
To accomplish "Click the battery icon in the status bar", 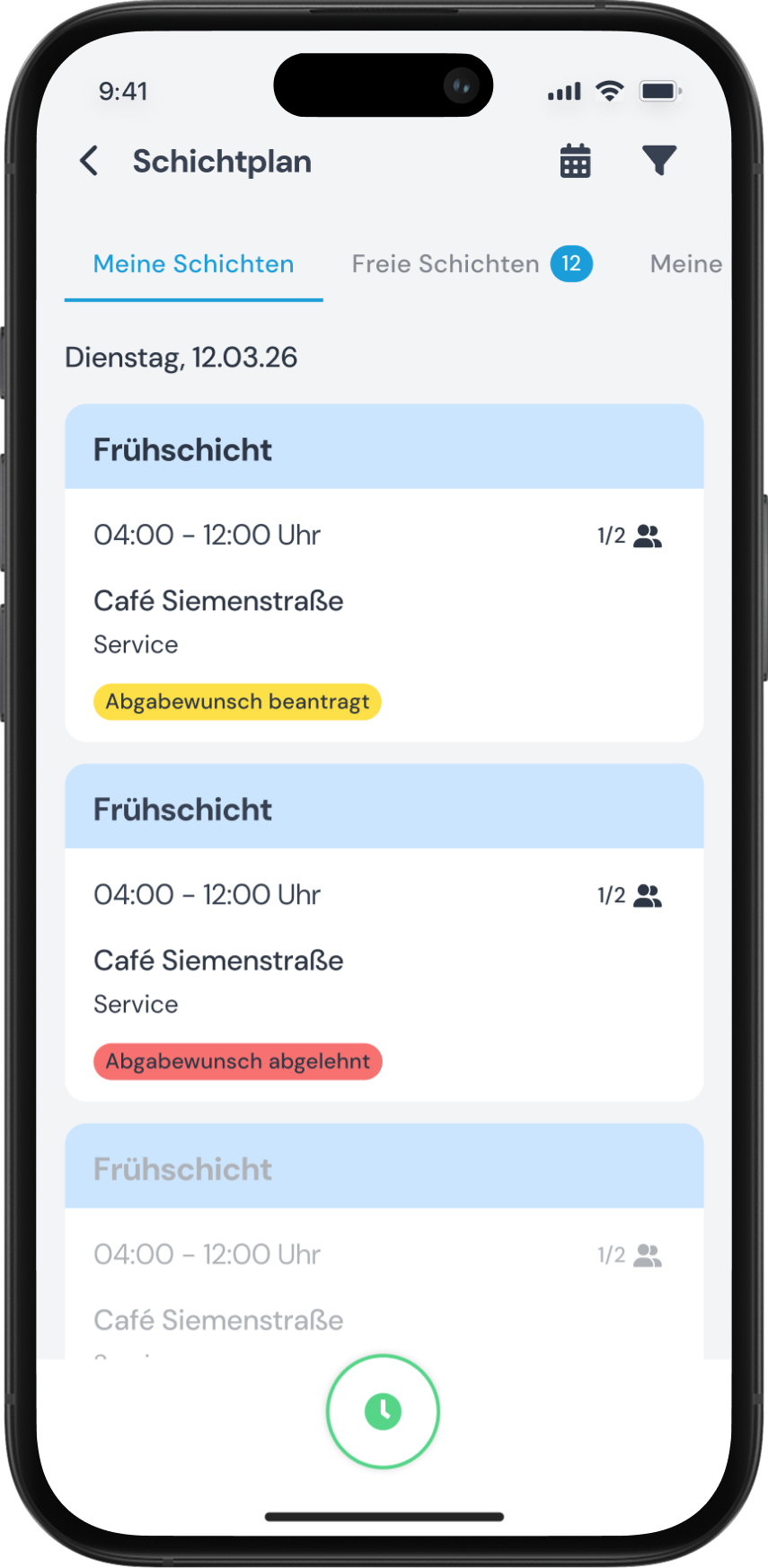I will [658, 90].
